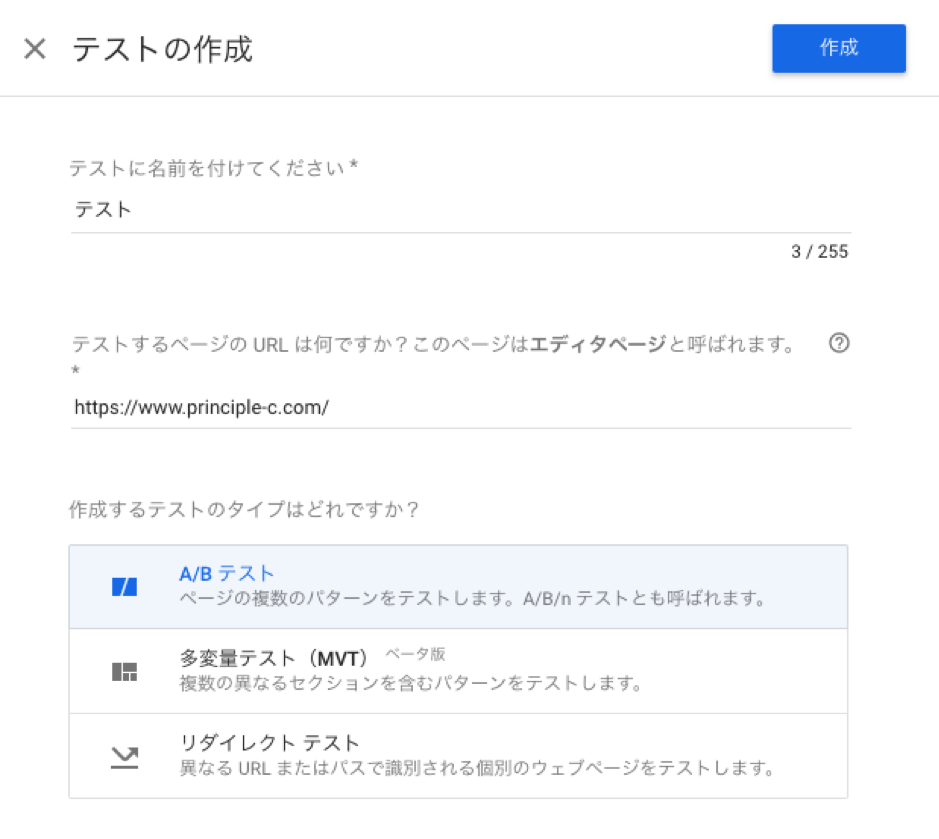Edit the editor page URL field

click(460, 407)
